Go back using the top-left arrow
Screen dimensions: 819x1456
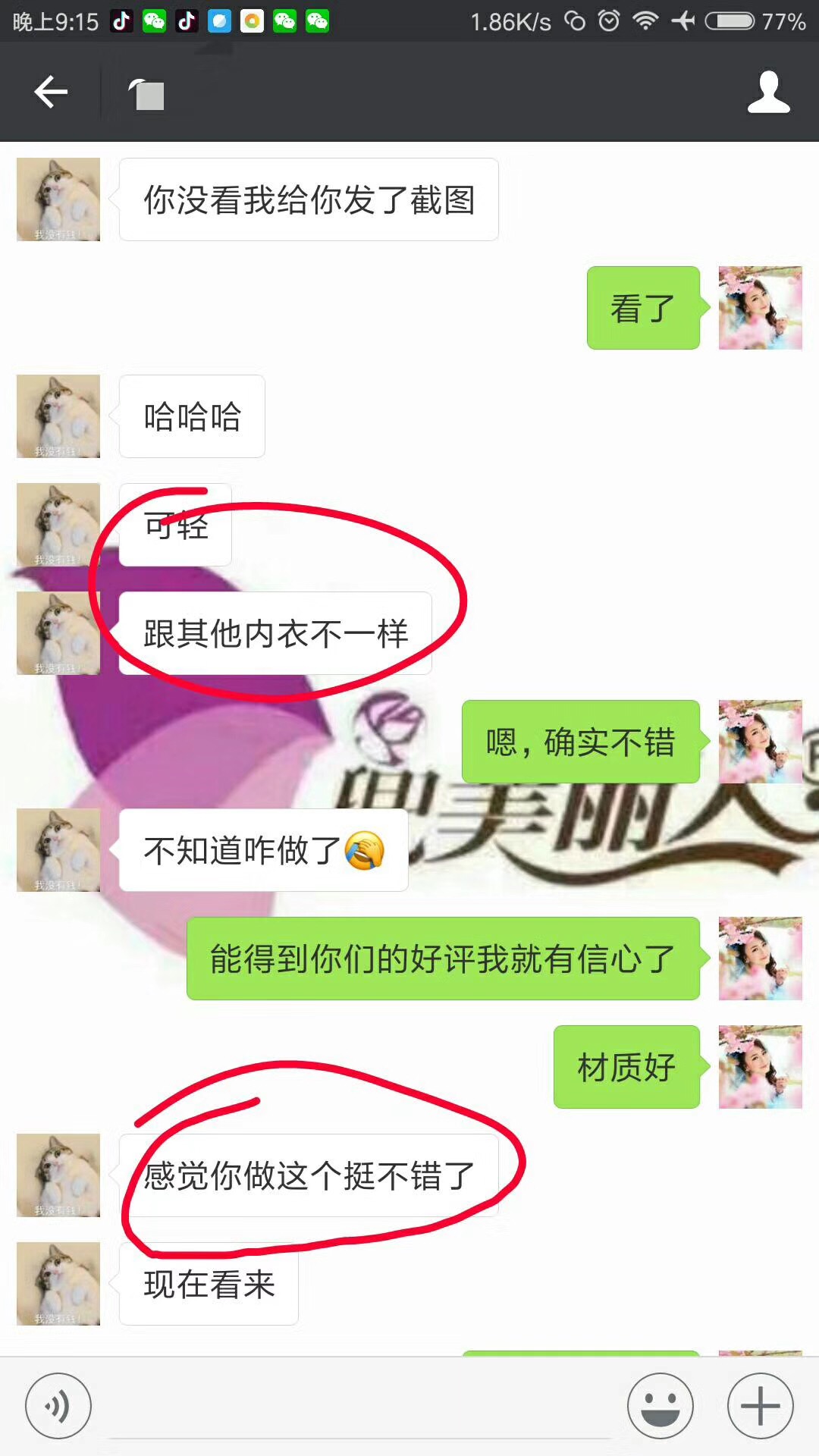[x=51, y=93]
